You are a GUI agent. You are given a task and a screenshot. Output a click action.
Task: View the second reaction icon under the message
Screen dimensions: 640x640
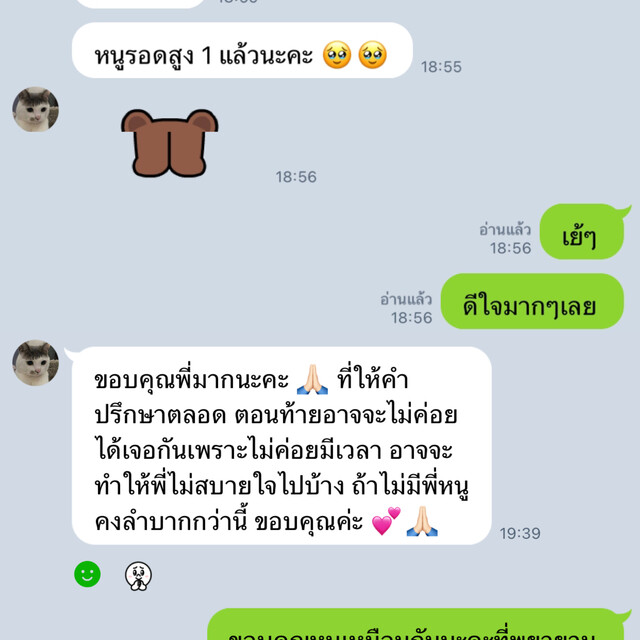click(137, 575)
